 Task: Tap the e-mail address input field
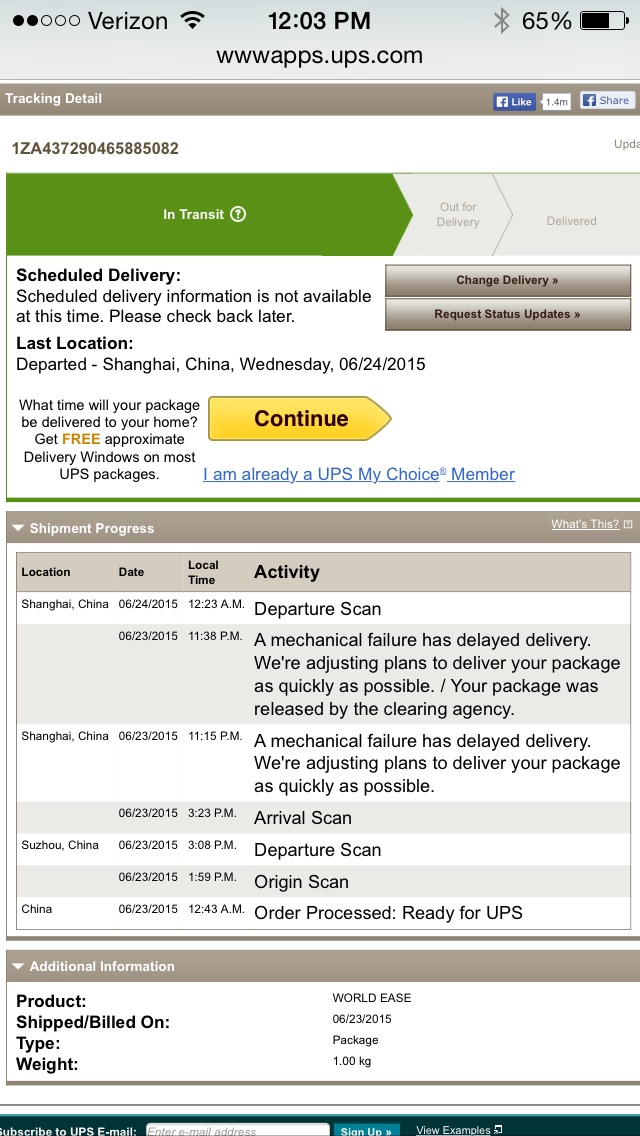click(238, 1129)
